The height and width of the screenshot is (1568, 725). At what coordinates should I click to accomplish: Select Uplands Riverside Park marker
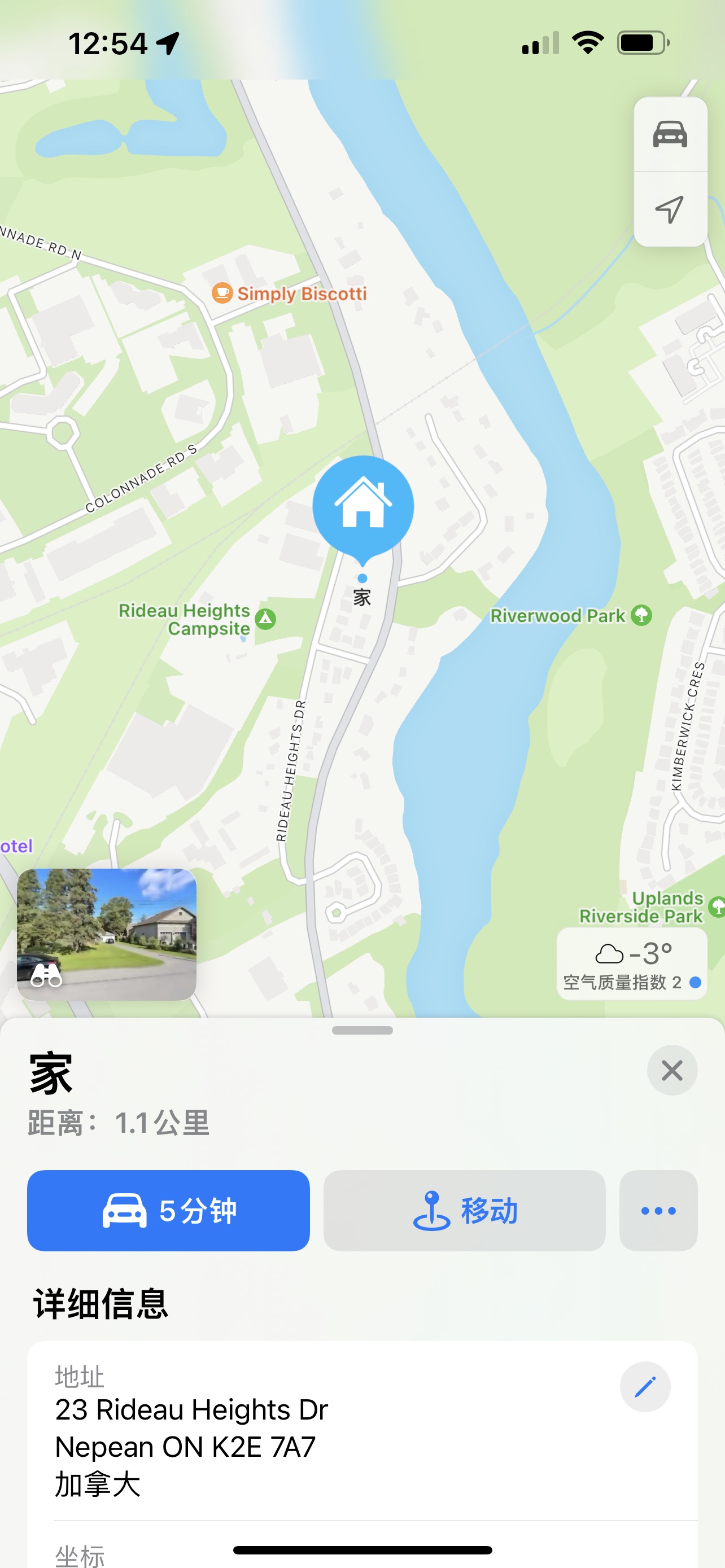[x=716, y=906]
